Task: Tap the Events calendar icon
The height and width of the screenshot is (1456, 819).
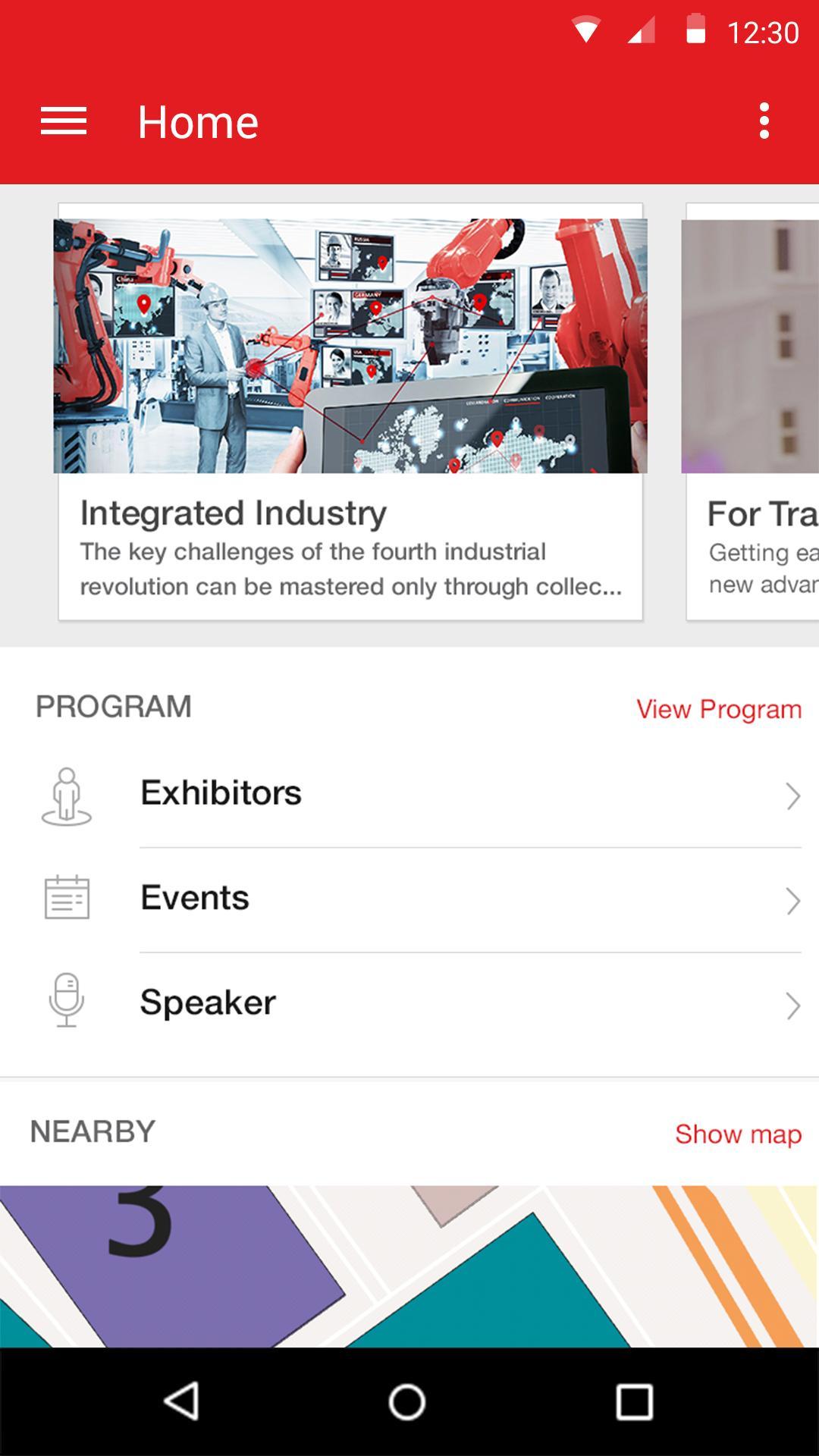Action: 66,899
